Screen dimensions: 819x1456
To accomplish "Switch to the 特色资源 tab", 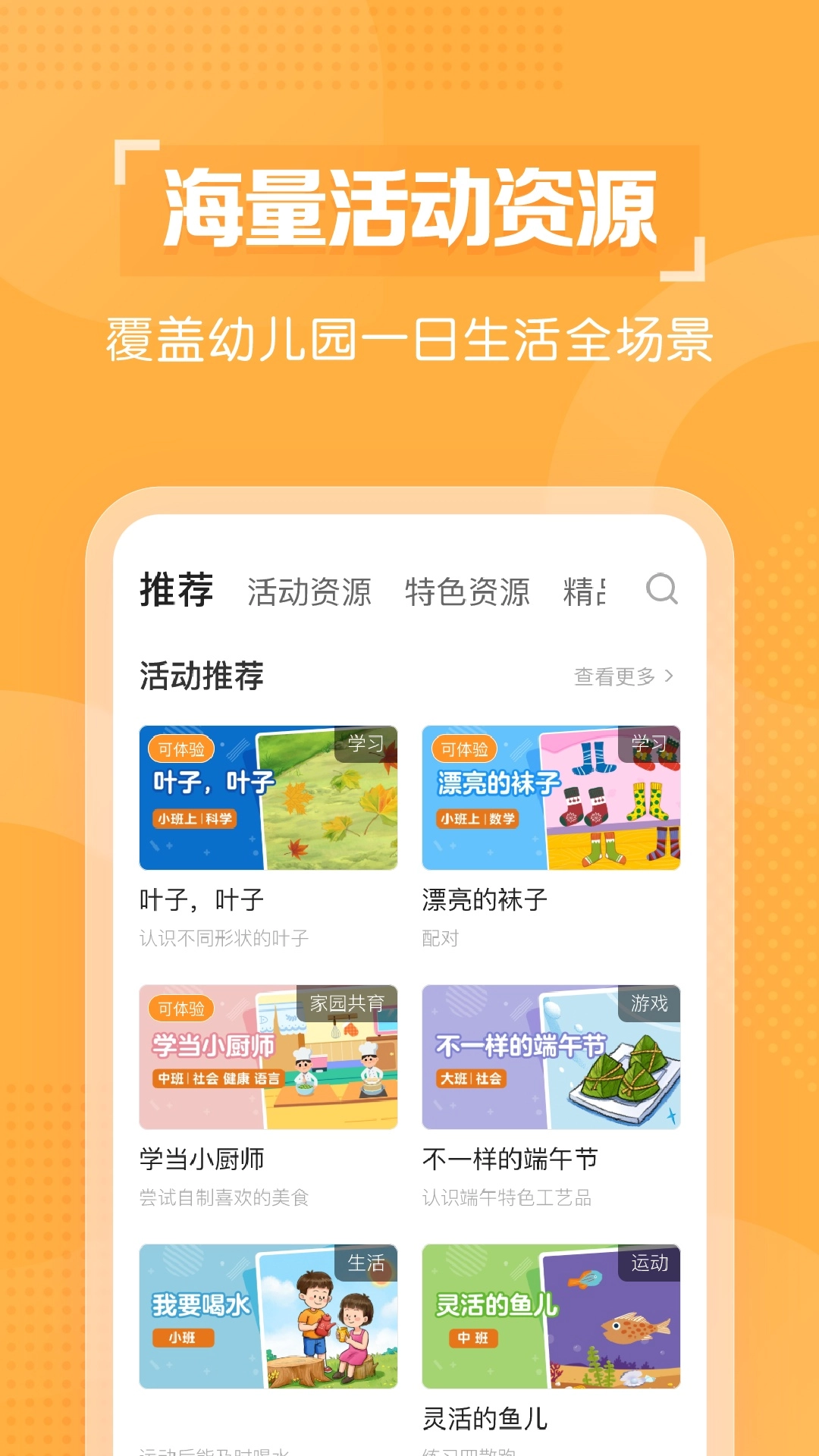I will pyautogui.click(x=468, y=591).
